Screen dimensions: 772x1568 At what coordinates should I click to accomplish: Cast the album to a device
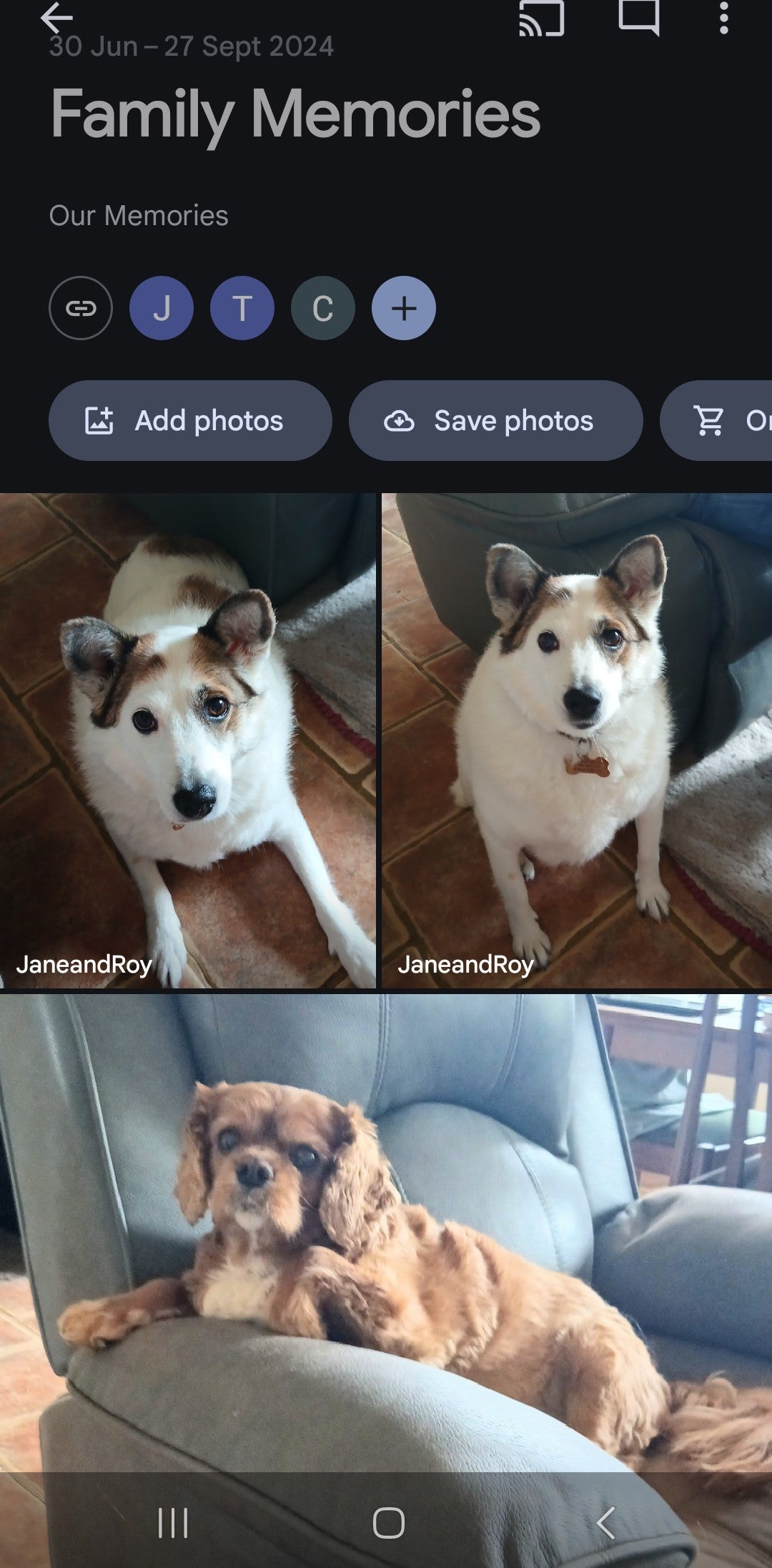click(x=541, y=18)
